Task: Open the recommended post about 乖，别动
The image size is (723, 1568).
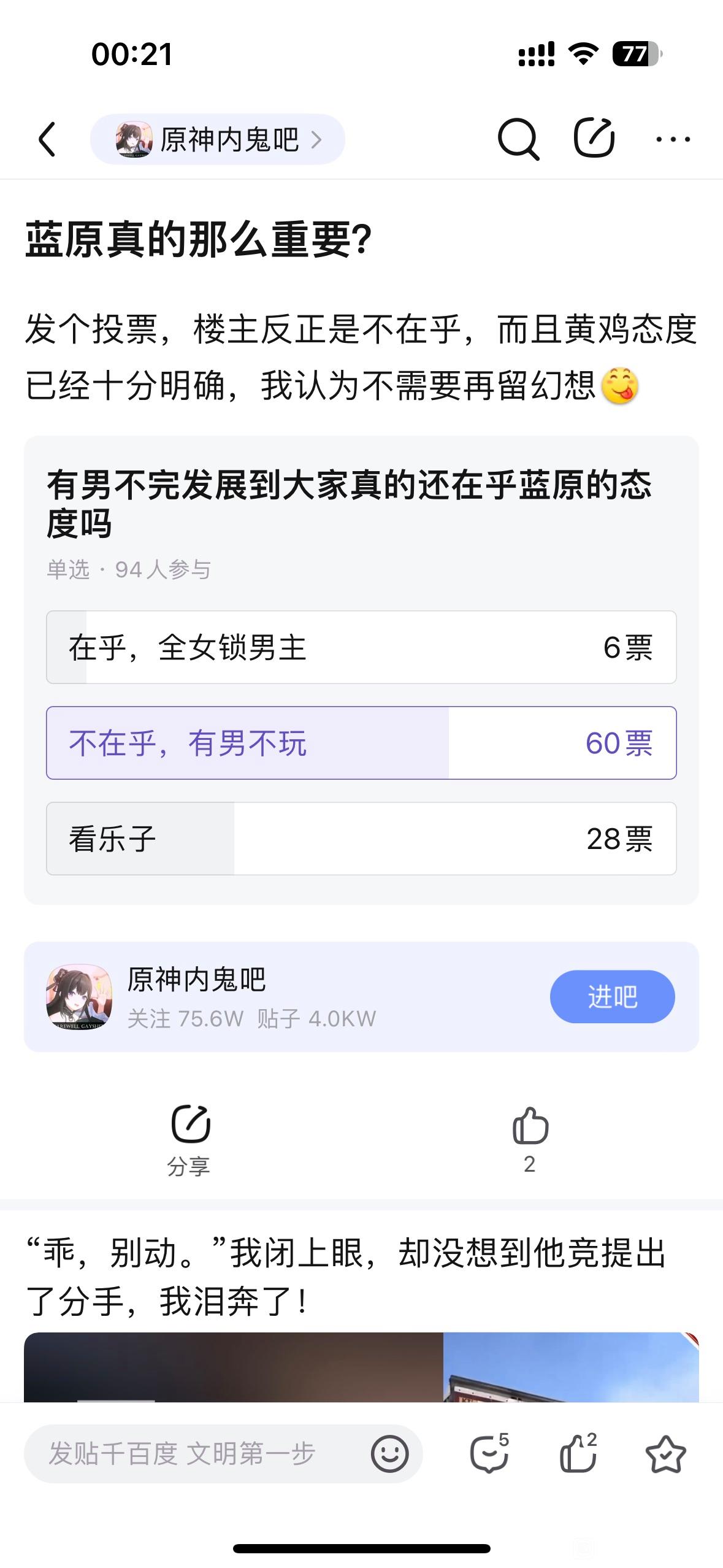Action: pyautogui.click(x=346, y=1276)
